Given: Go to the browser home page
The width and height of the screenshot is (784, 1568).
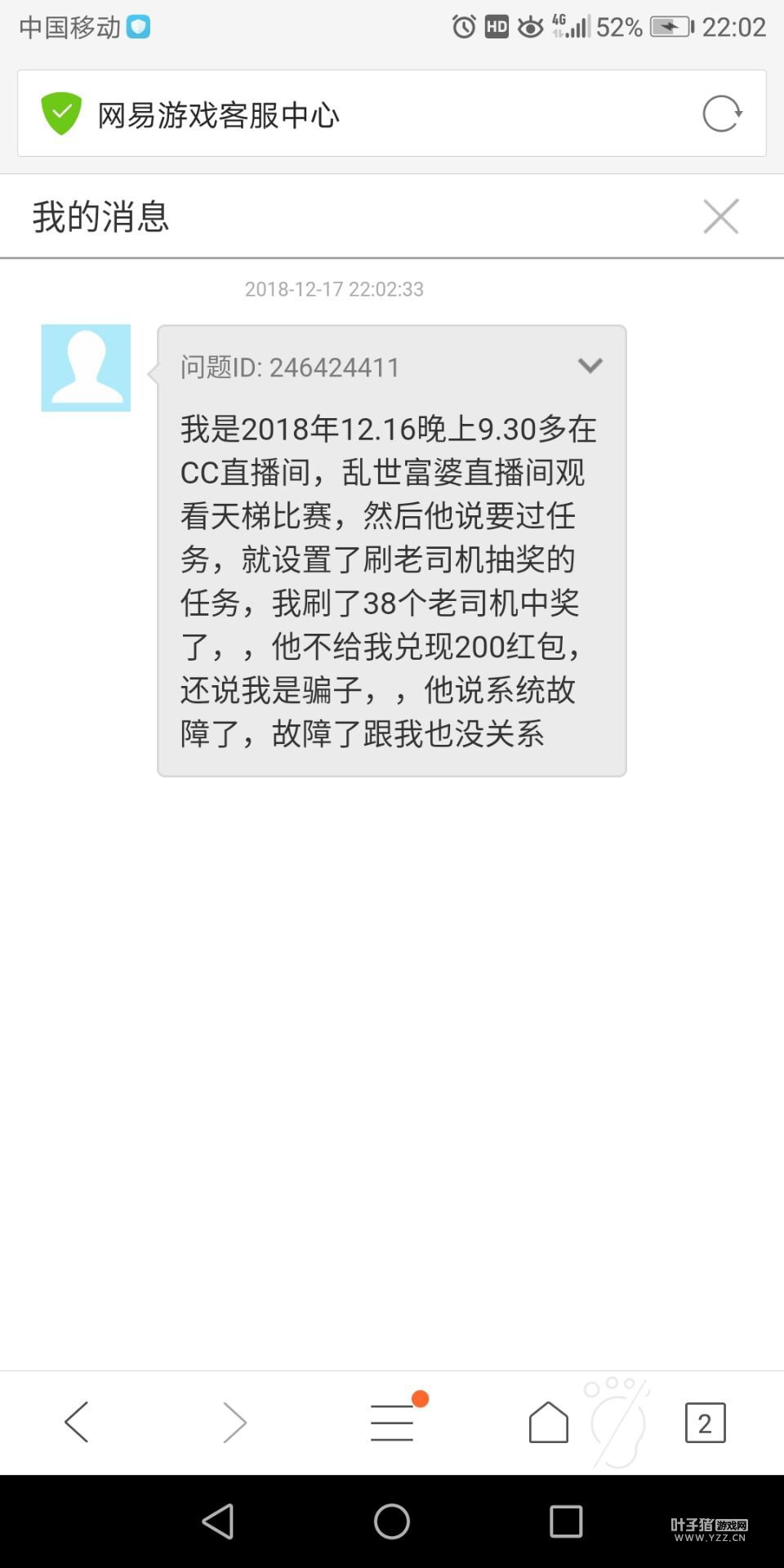Looking at the screenshot, I should [x=549, y=1422].
